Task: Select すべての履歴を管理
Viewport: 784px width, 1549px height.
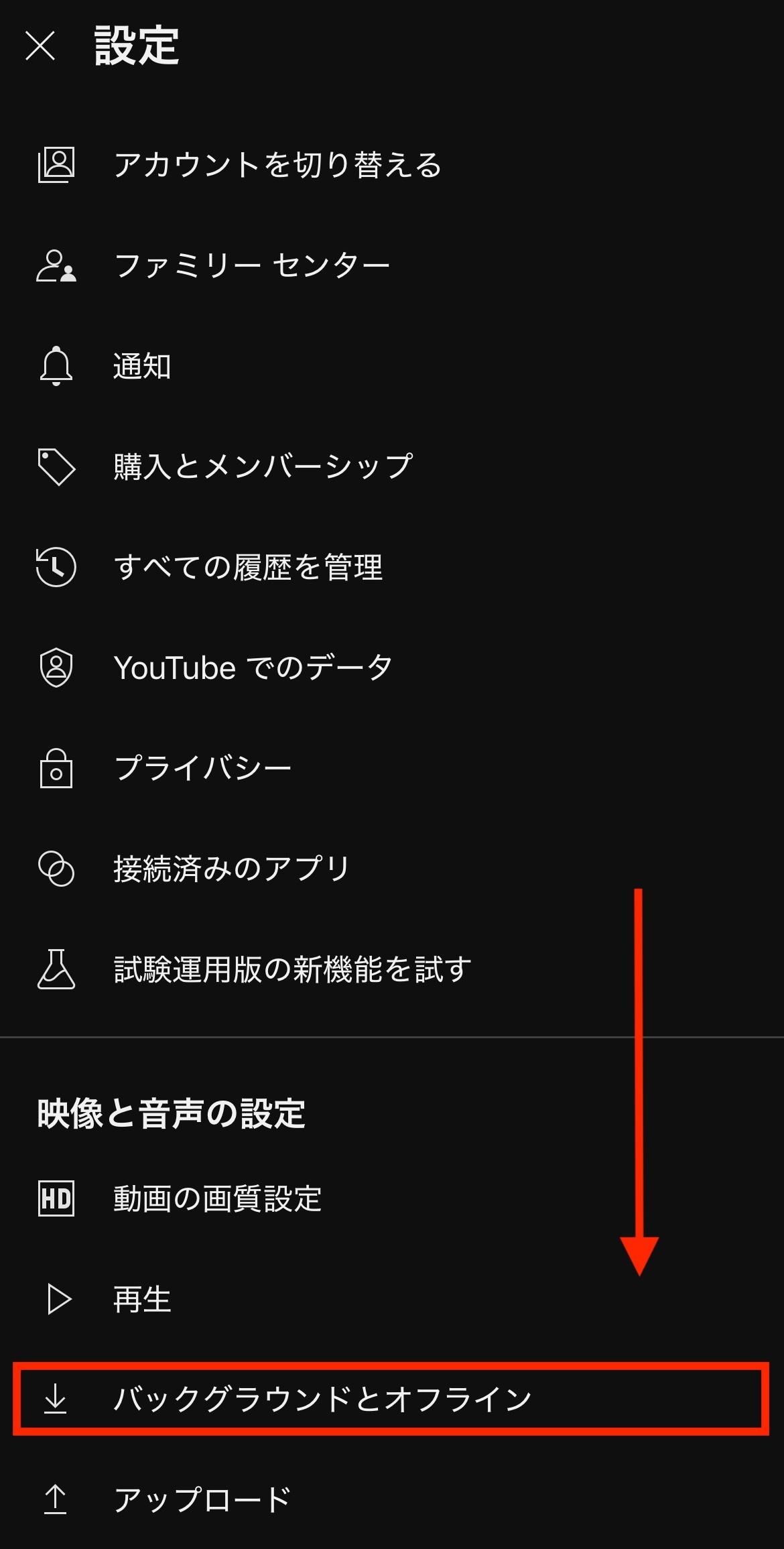Action: 248,567
